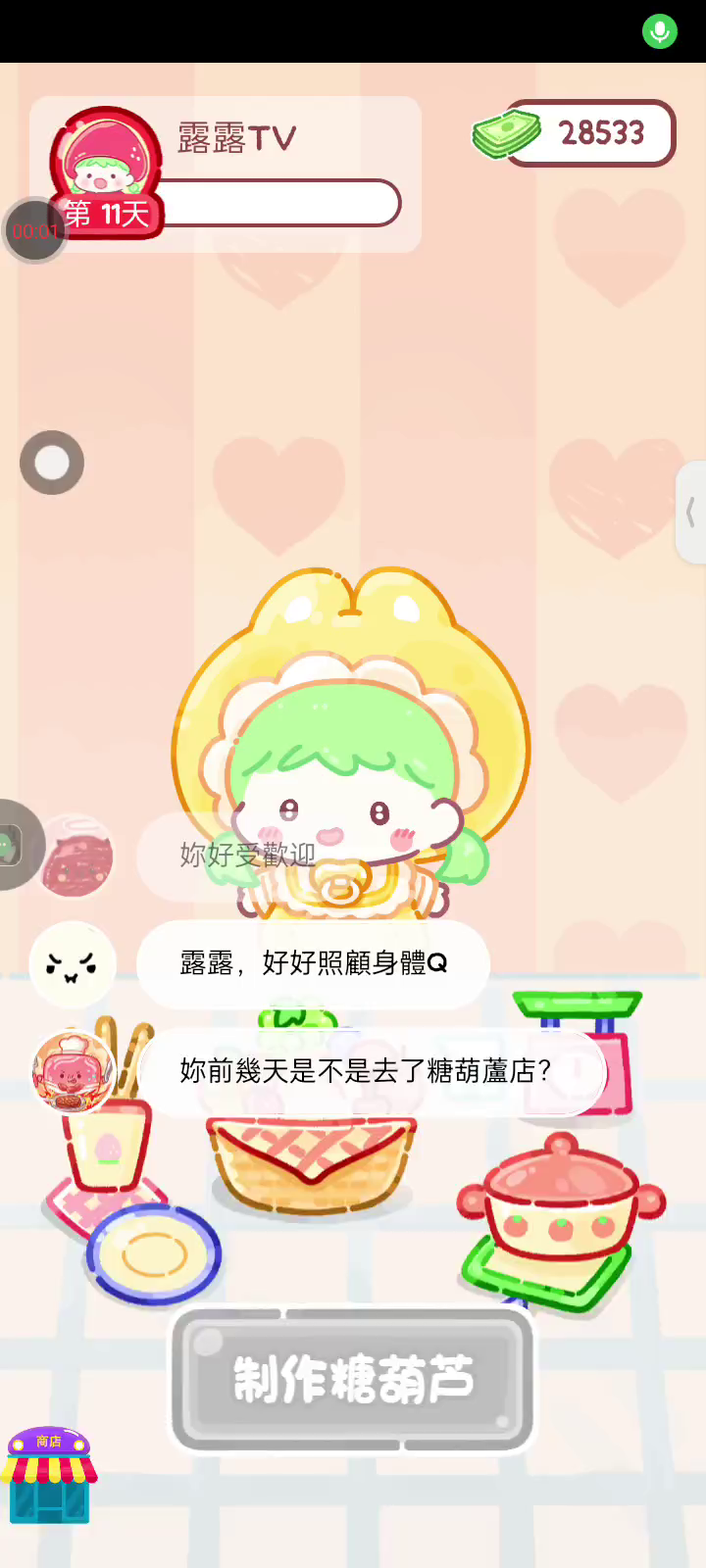Tap the floating screen recorder circle
The image size is (706, 1568).
point(52,463)
